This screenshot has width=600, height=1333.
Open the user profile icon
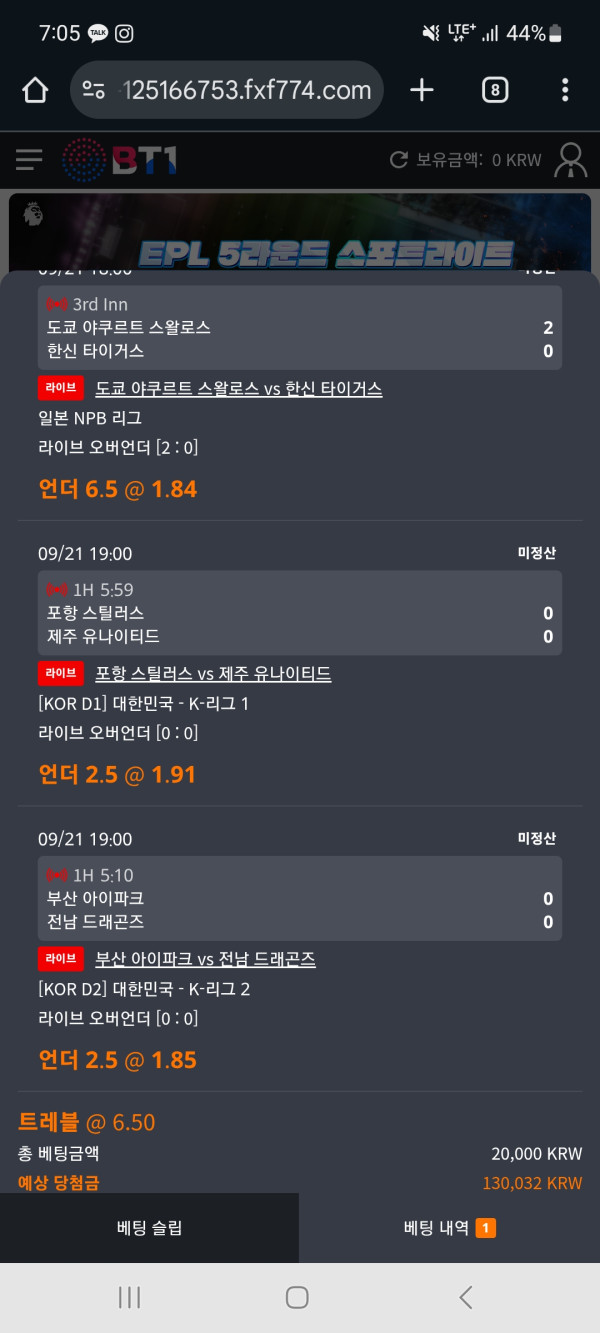click(571, 160)
